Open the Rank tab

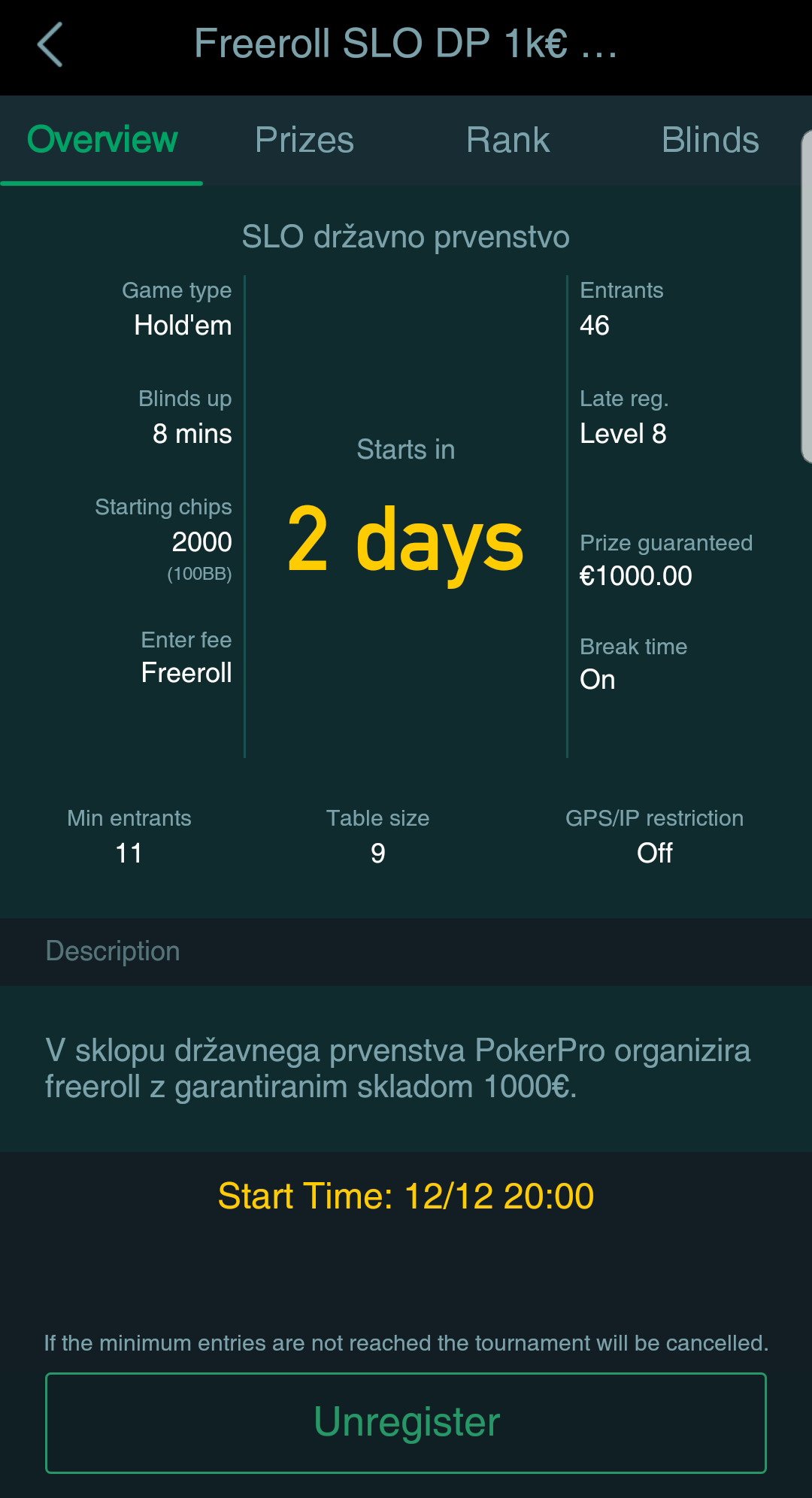[507, 141]
